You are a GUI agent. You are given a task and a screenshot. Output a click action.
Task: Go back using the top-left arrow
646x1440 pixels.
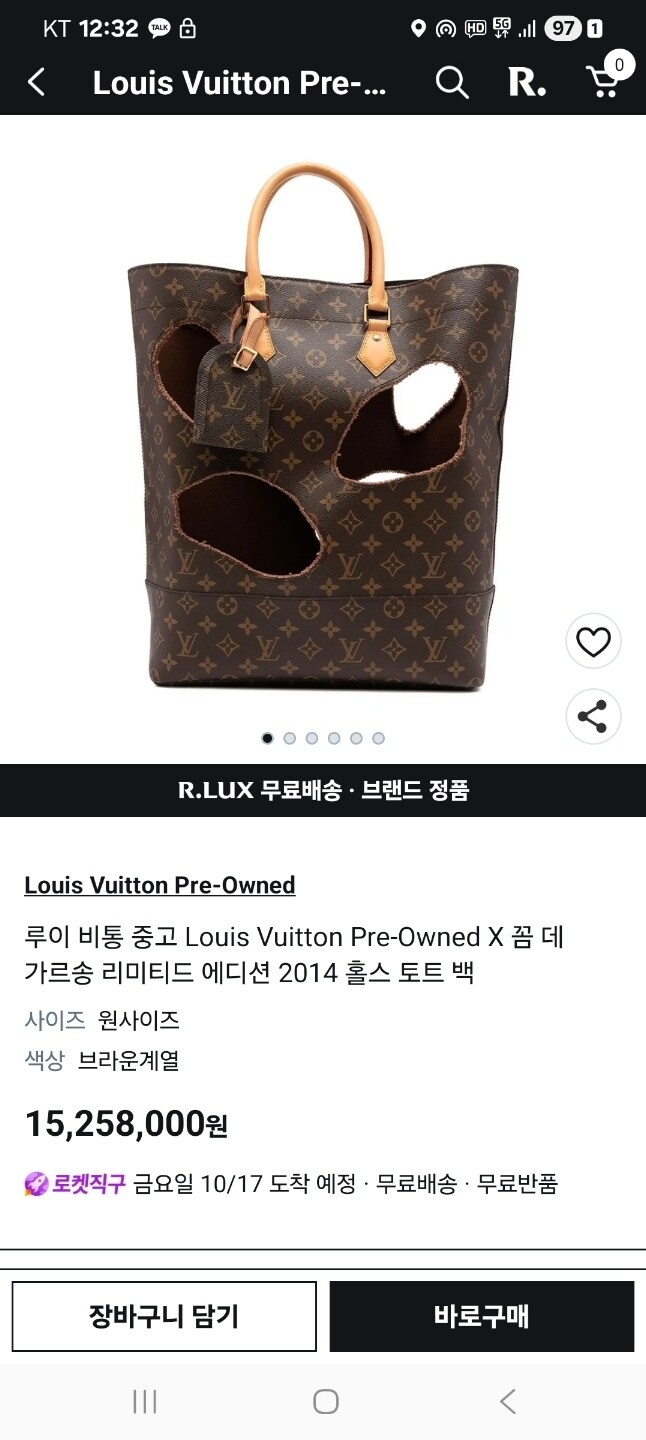click(x=37, y=82)
